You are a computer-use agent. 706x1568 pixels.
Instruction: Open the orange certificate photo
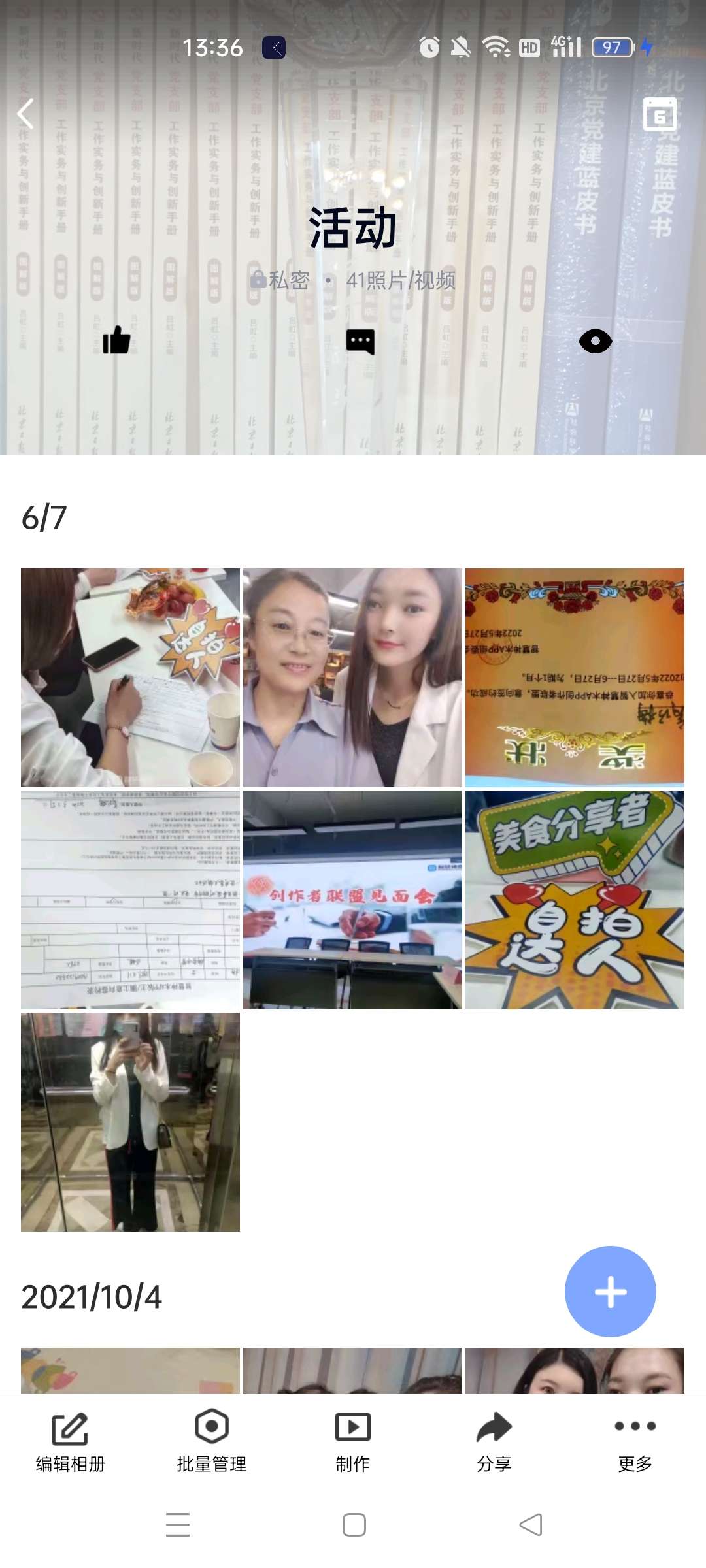[575, 678]
